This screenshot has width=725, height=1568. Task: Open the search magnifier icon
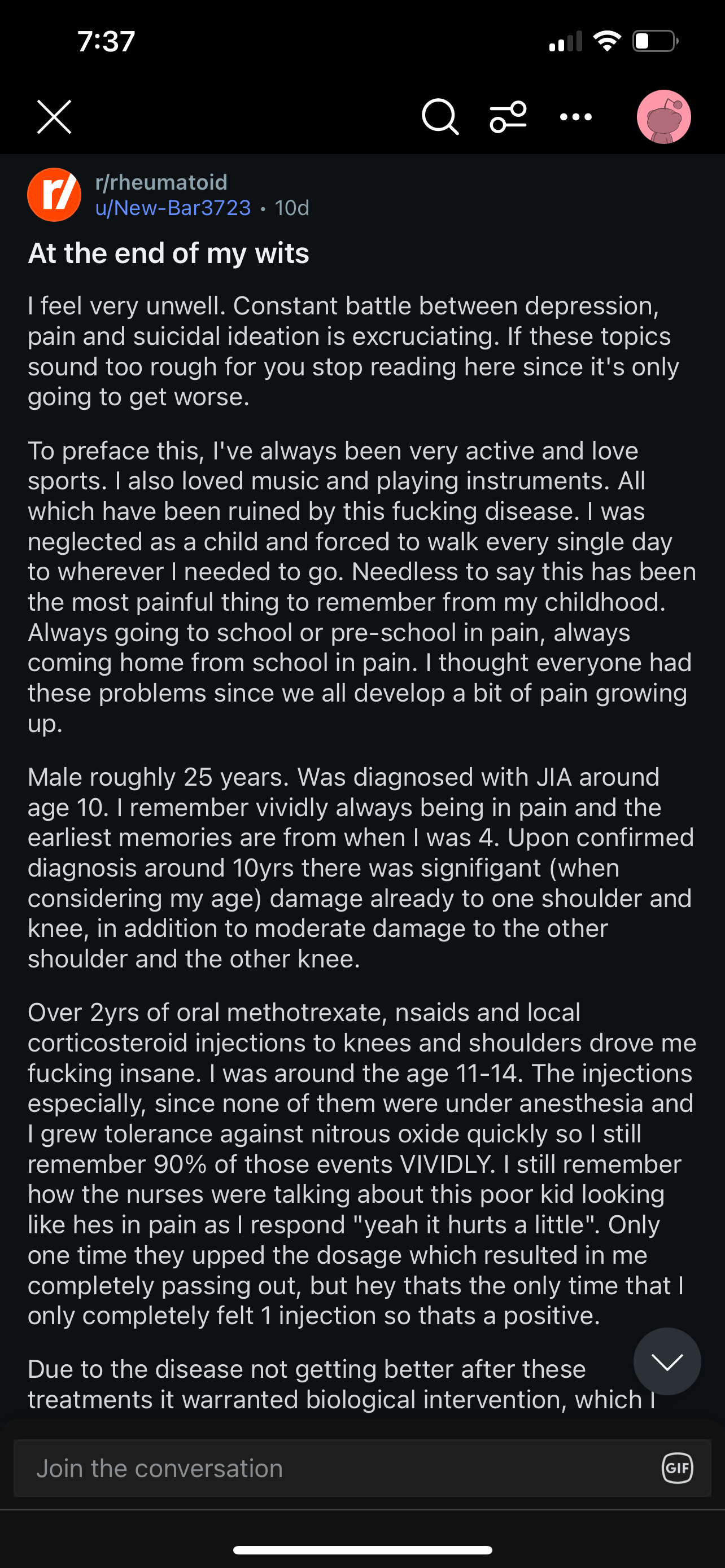click(x=440, y=117)
